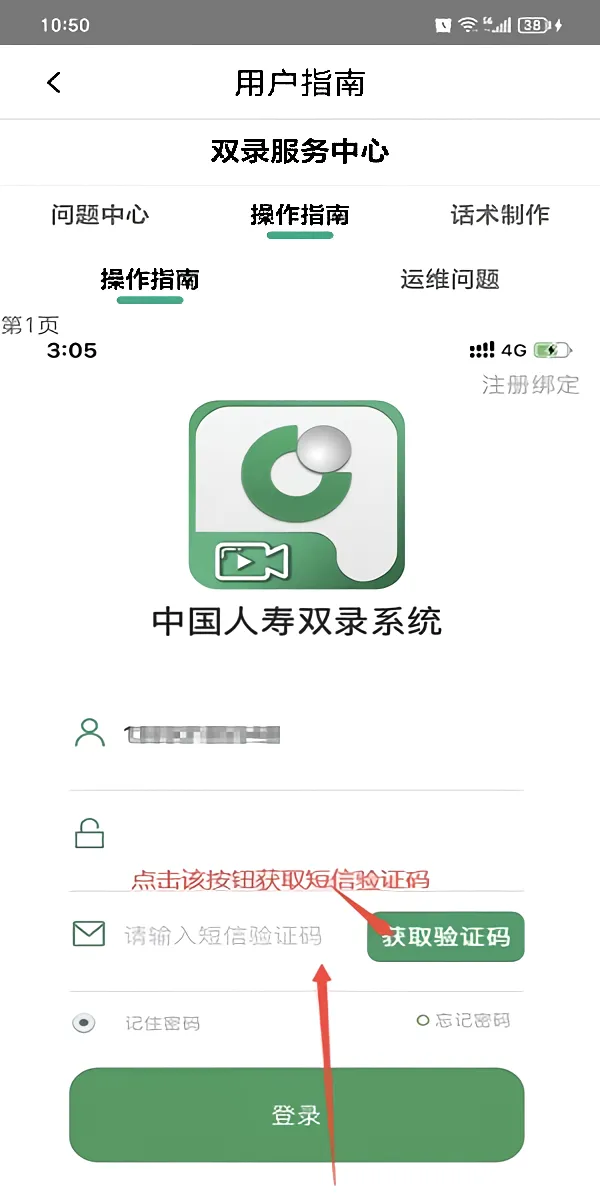
Task: Select the 操作指南 sub-tab
Action: [x=150, y=280]
